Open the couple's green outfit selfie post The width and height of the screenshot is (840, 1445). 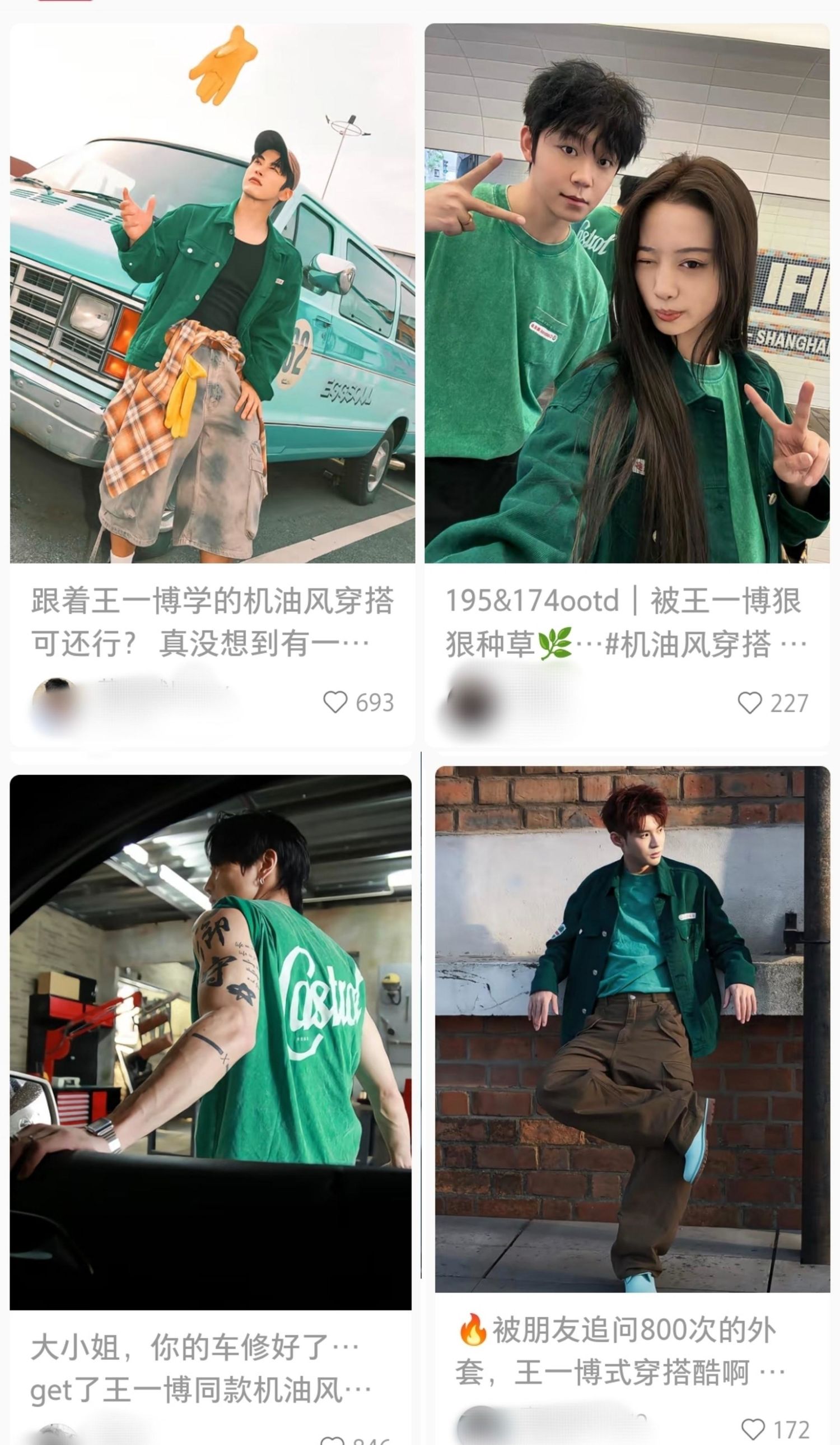click(627, 293)
